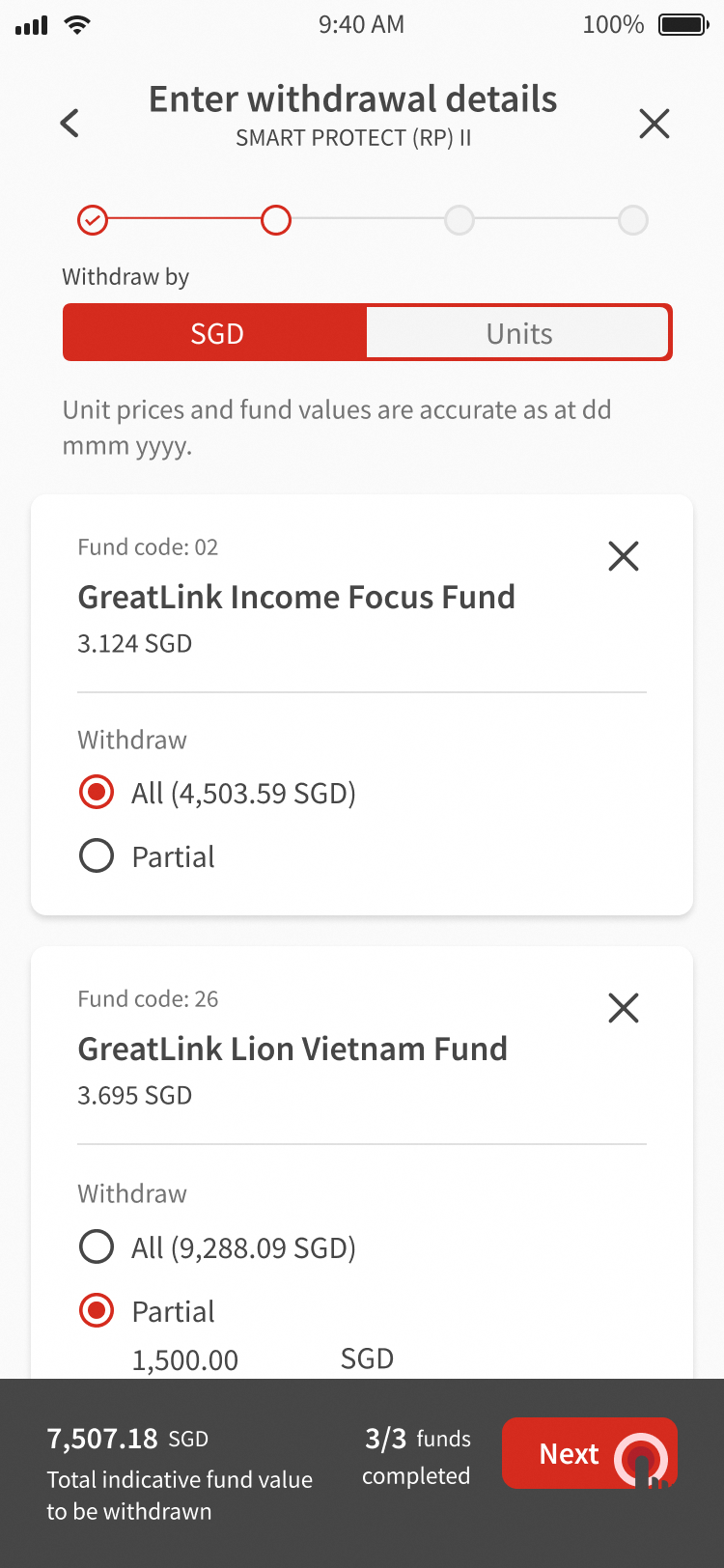Click the Wi-Fi icon in status bar
724x1568 pixels.
(x=76, y=24)
